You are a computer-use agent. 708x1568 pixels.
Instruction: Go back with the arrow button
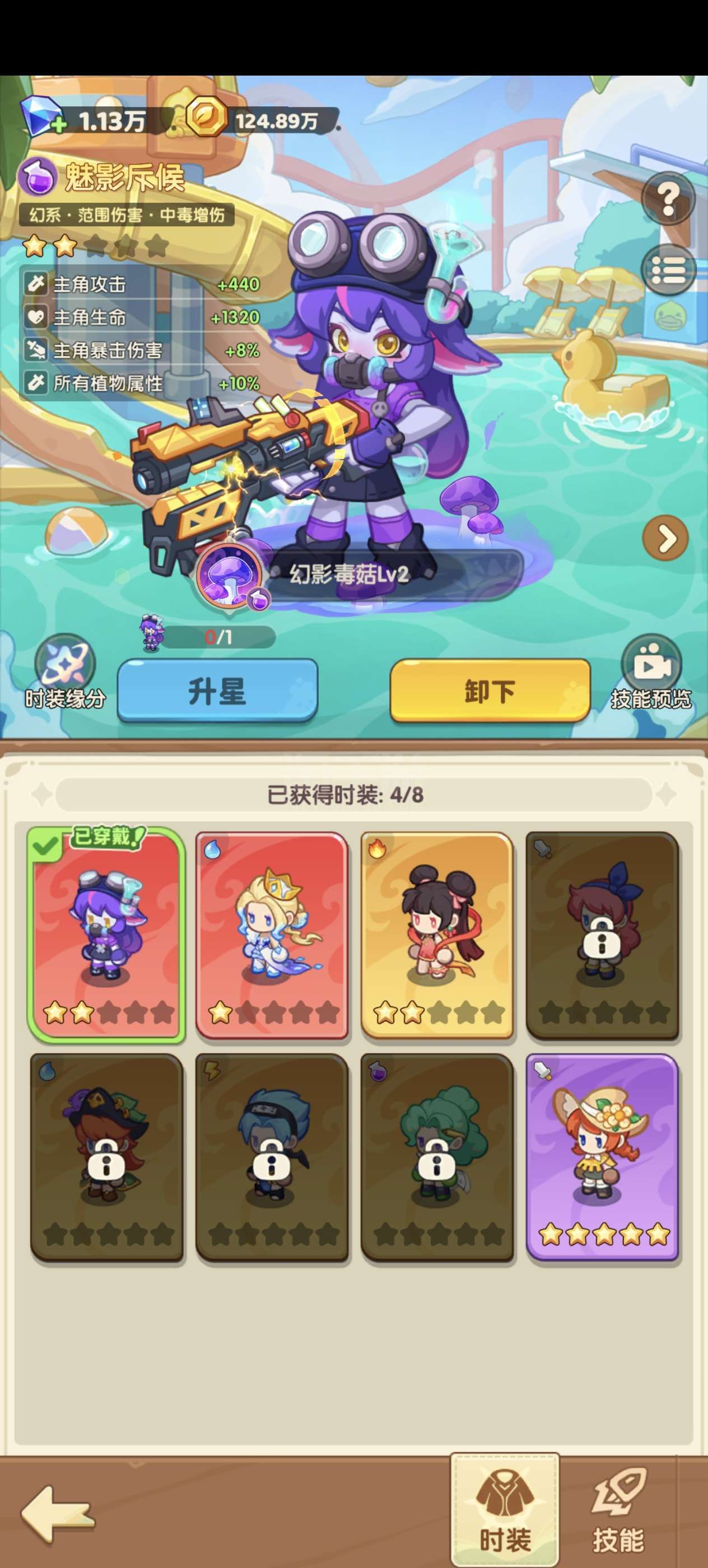click(x=58, y=1513)
